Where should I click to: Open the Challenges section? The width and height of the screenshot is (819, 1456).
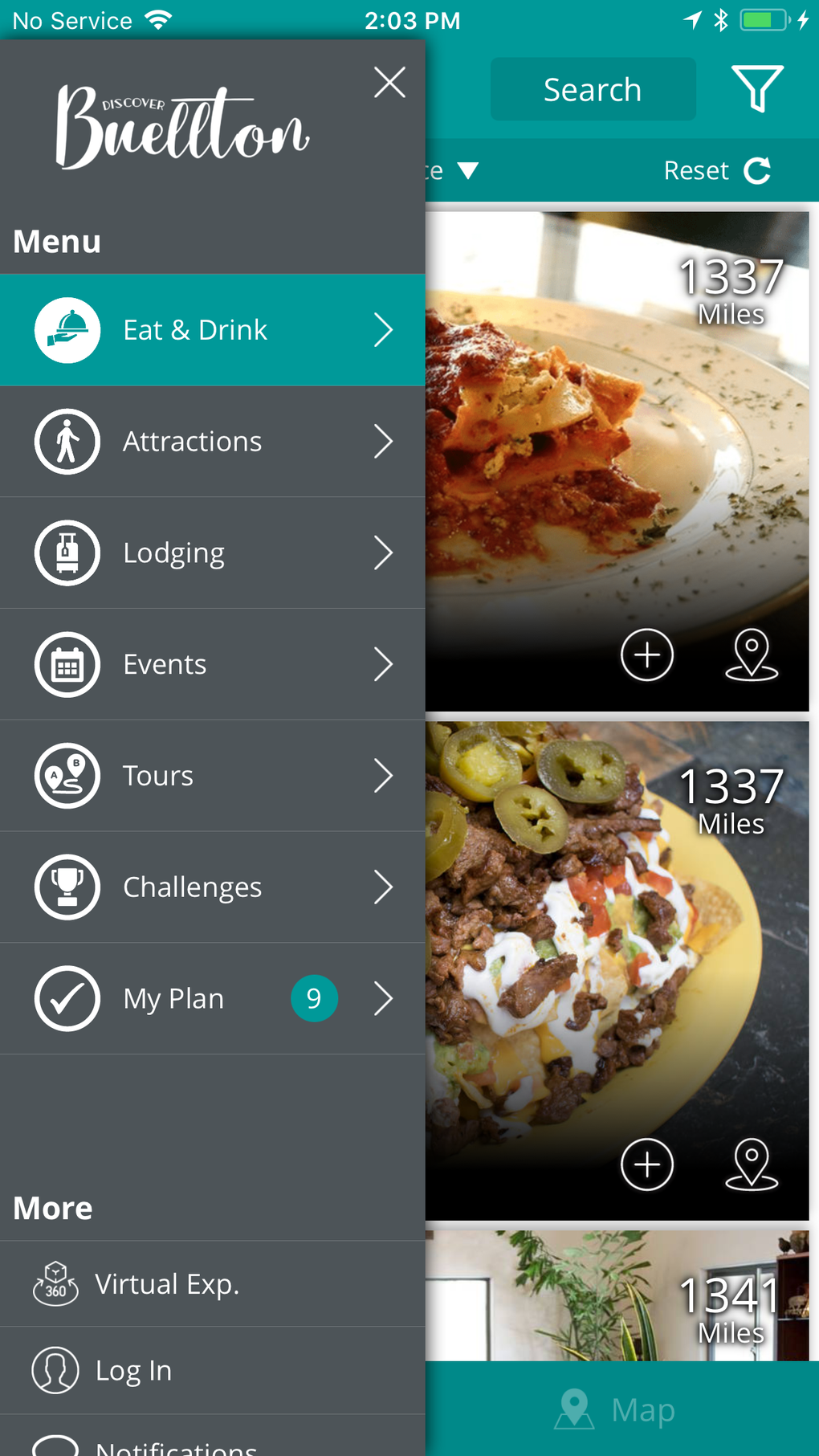pos(212,887)
